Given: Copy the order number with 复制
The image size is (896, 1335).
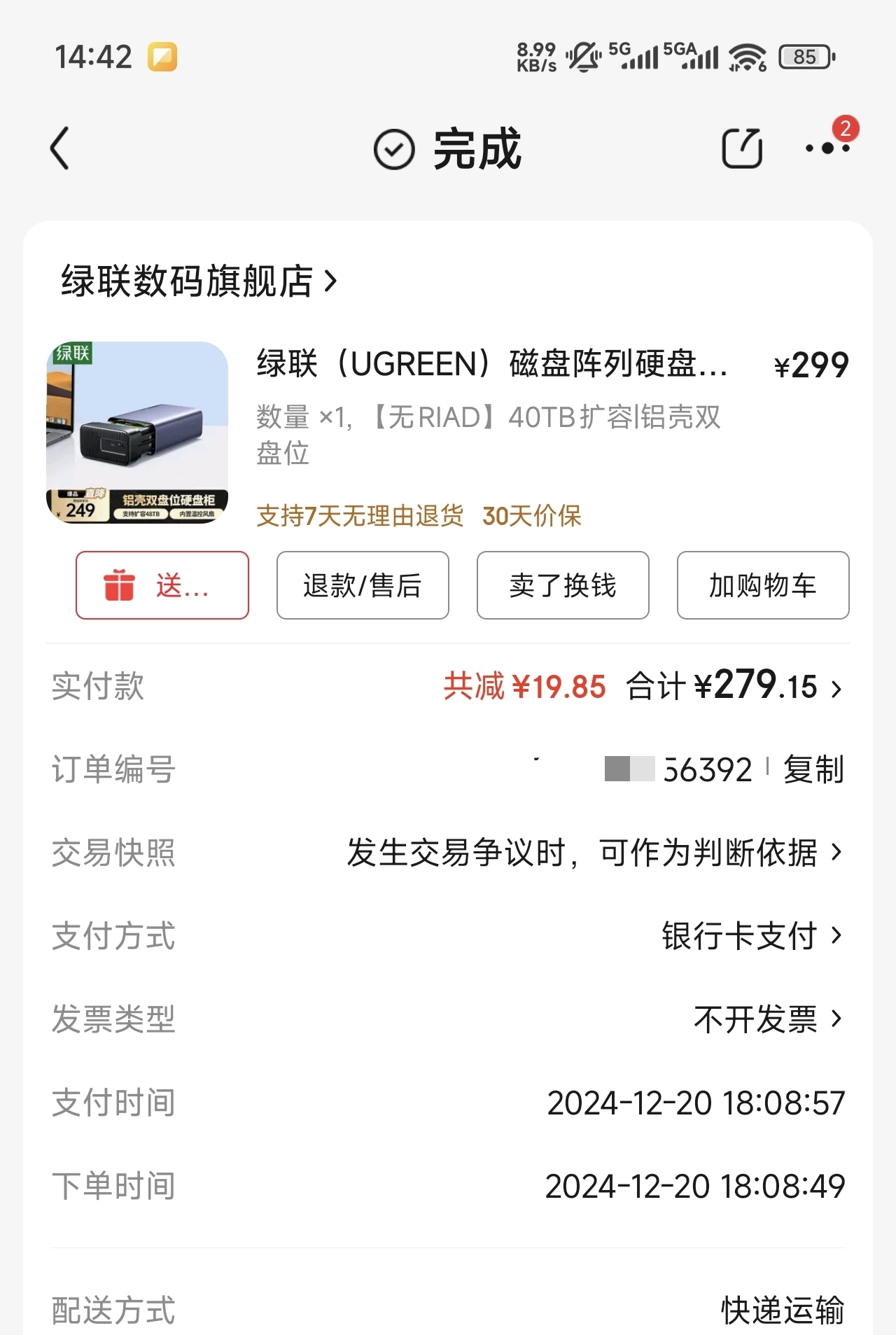Looking at the screenshot, I should pos(813,769).
